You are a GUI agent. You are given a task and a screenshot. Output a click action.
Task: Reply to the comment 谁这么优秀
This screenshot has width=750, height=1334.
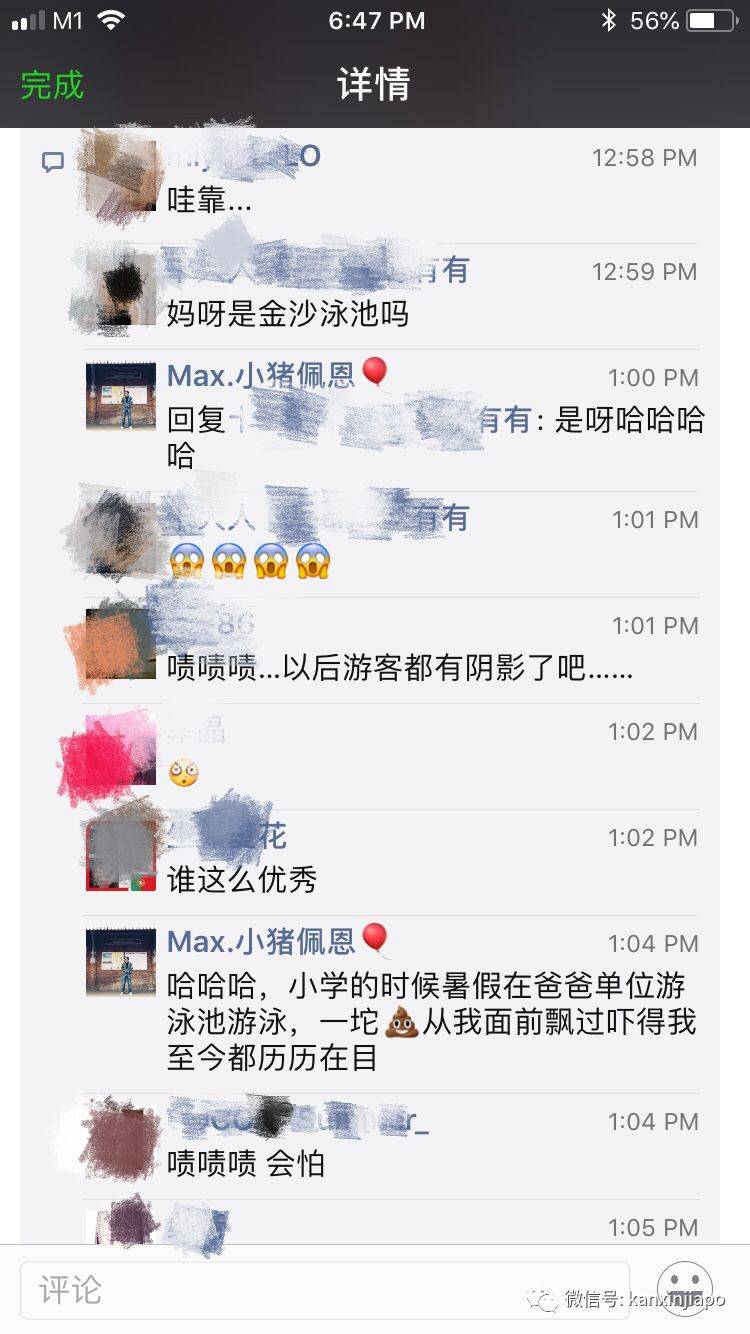pyautogui.click(x=242, y=880)
